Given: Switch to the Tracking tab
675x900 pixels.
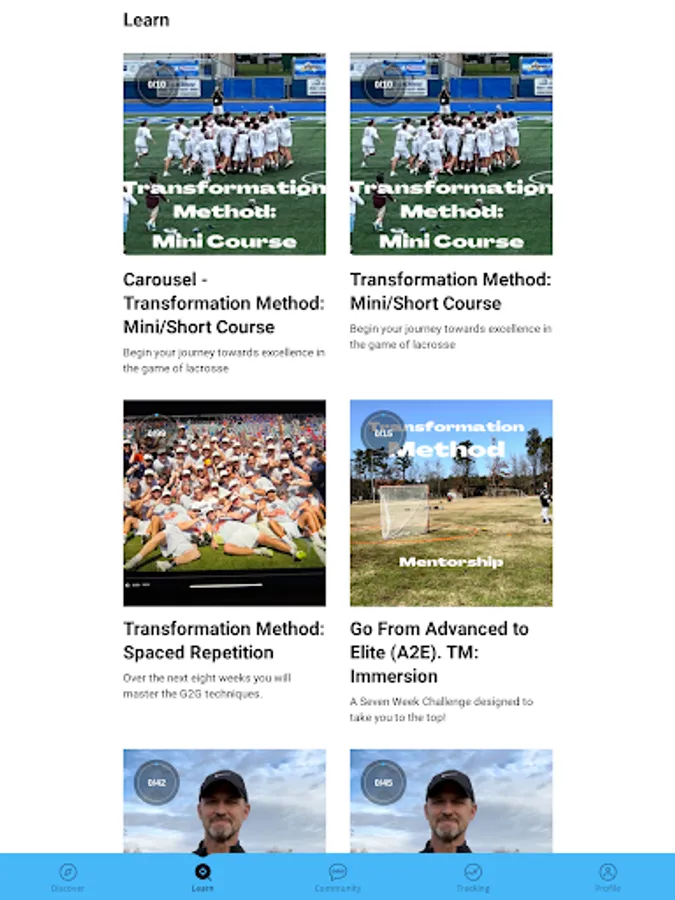Looking at the screenshot, I should coord(472,878).
